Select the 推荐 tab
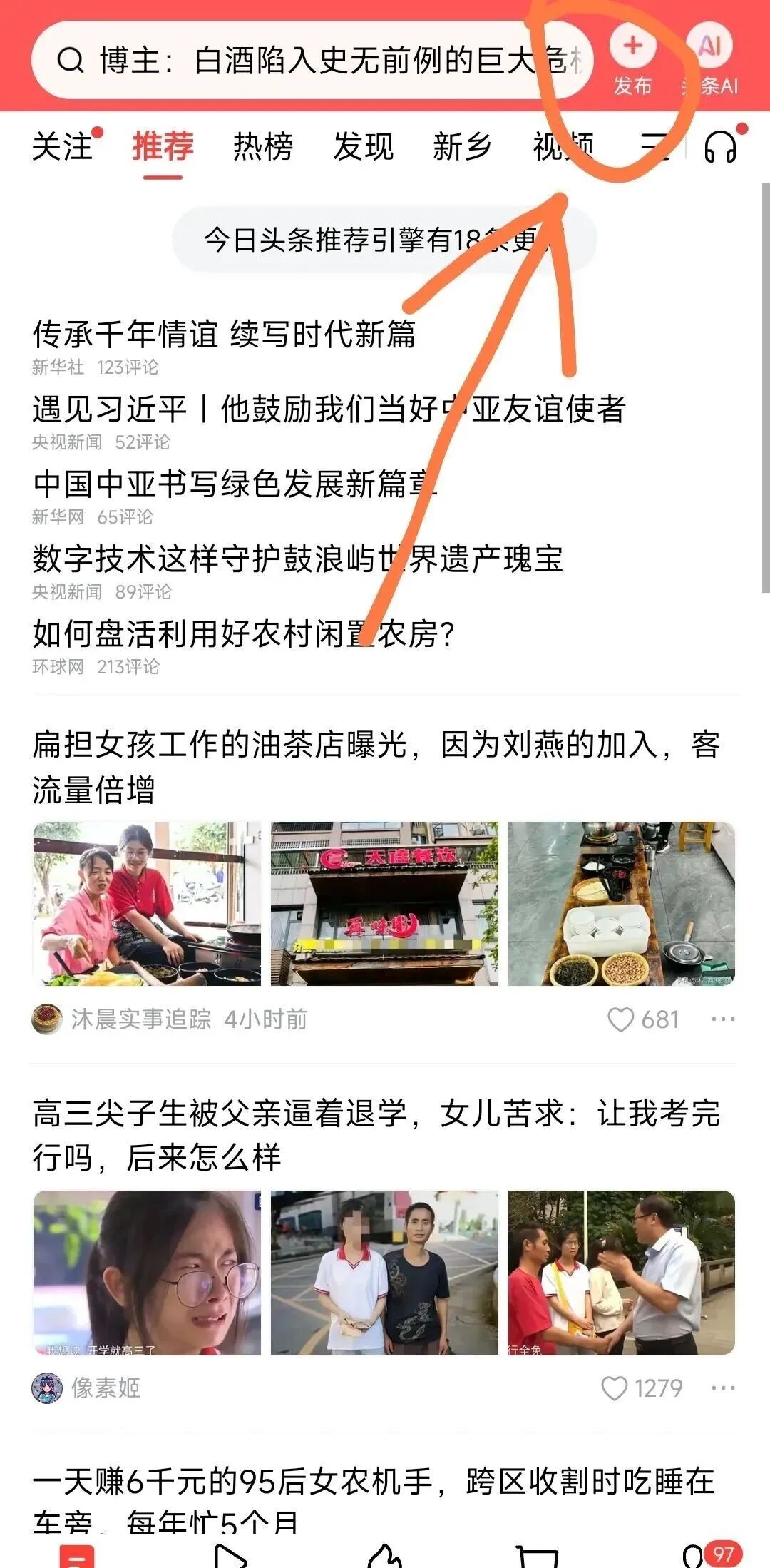Viewport: 770px width, 1568px height. click(163, 147)
